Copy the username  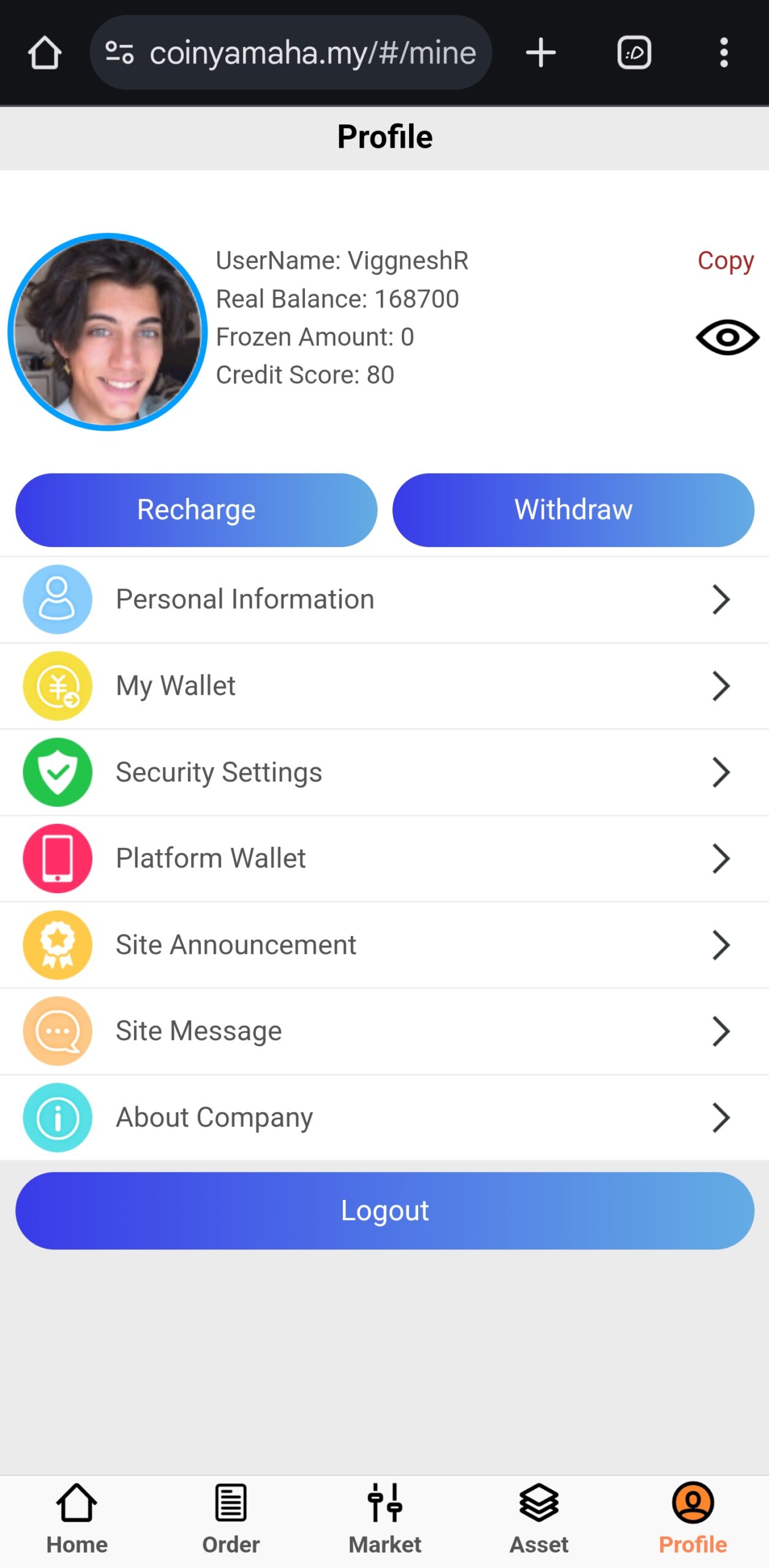click(725, 261)
